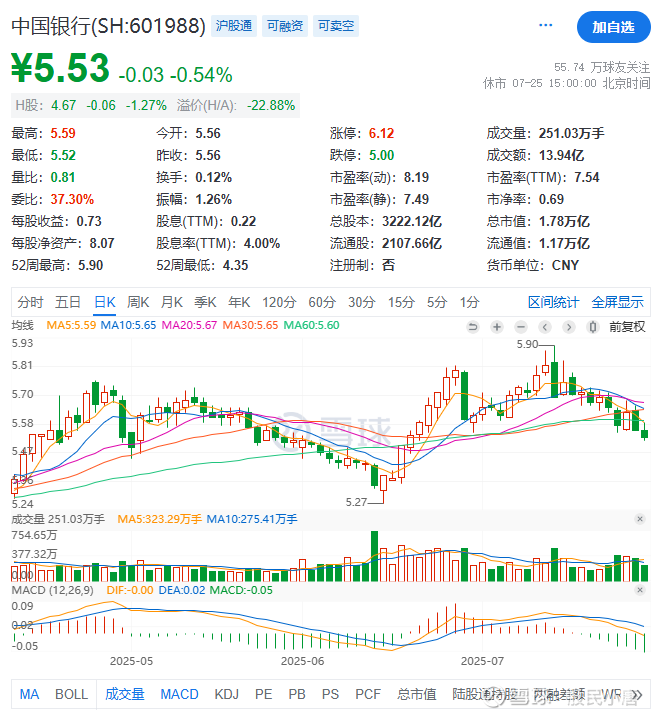
Task: Switch chart to 五日 view
Action: [68, 302]
